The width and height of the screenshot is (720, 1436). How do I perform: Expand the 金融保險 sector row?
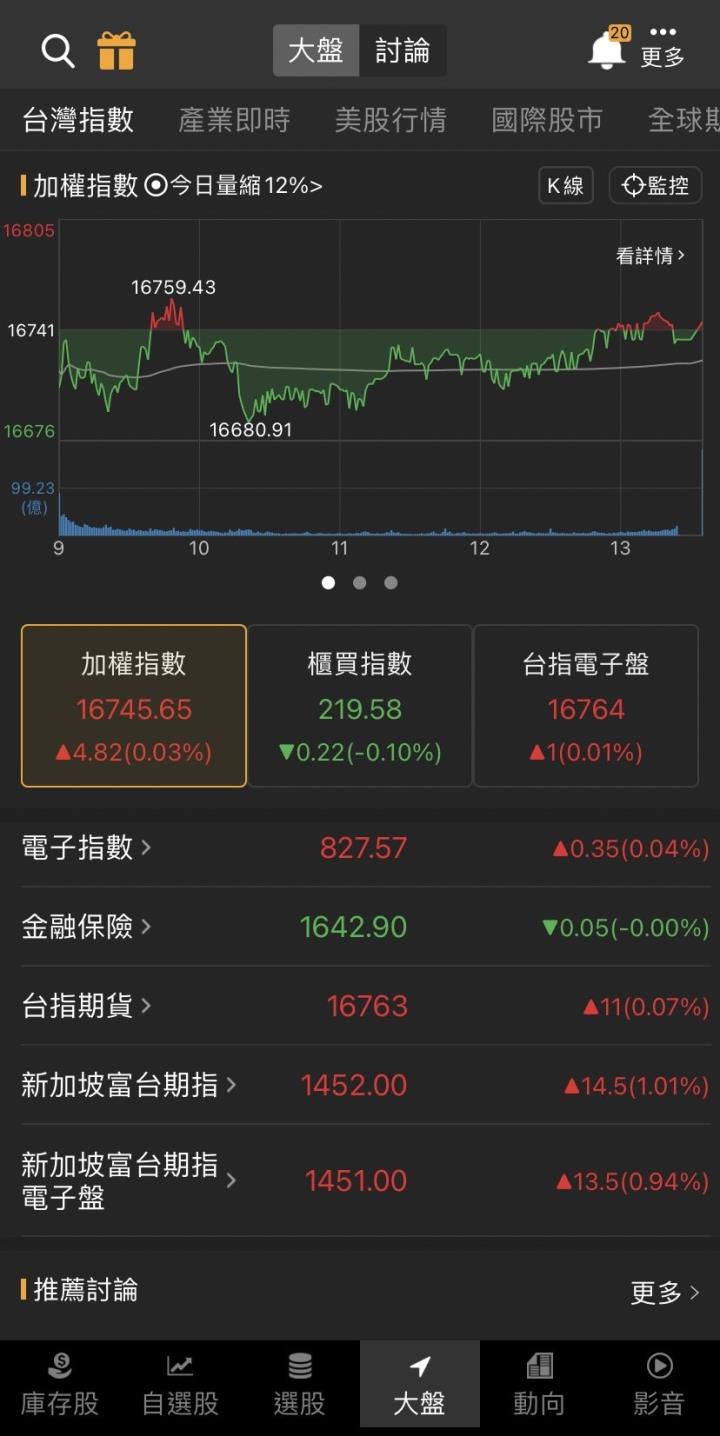coord(80,927)
